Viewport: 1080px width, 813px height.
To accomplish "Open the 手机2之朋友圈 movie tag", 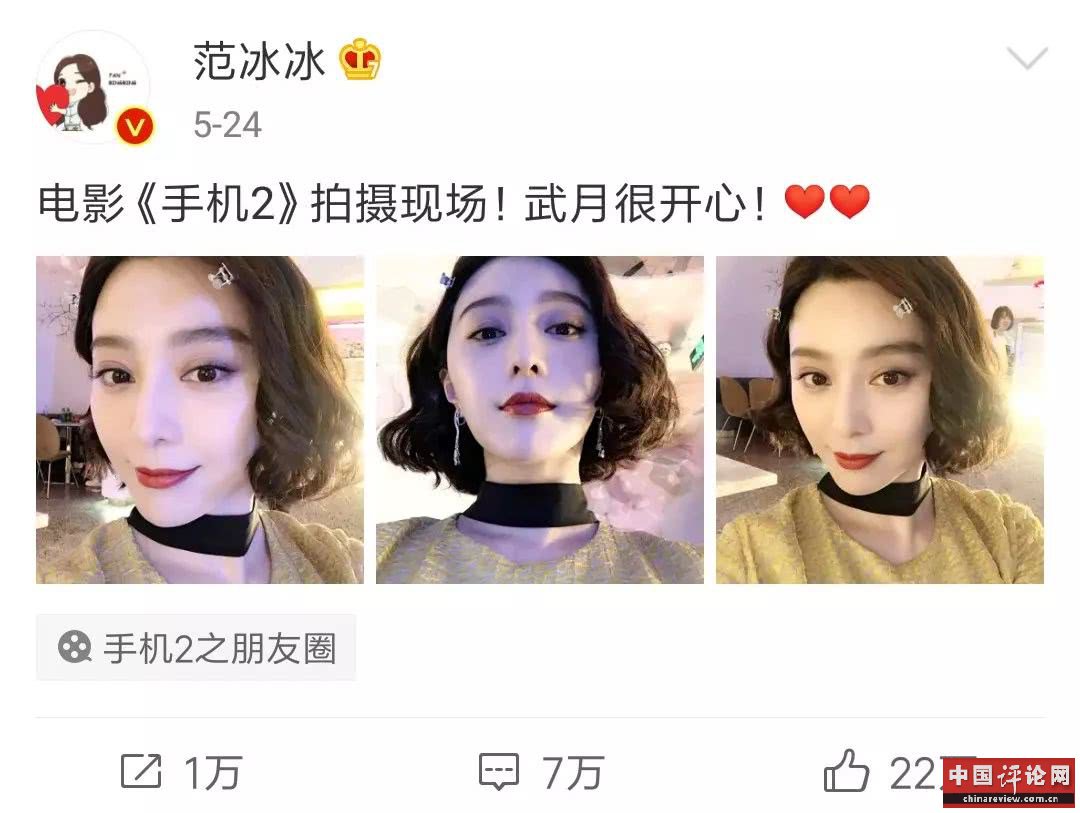I will [196, 648].
